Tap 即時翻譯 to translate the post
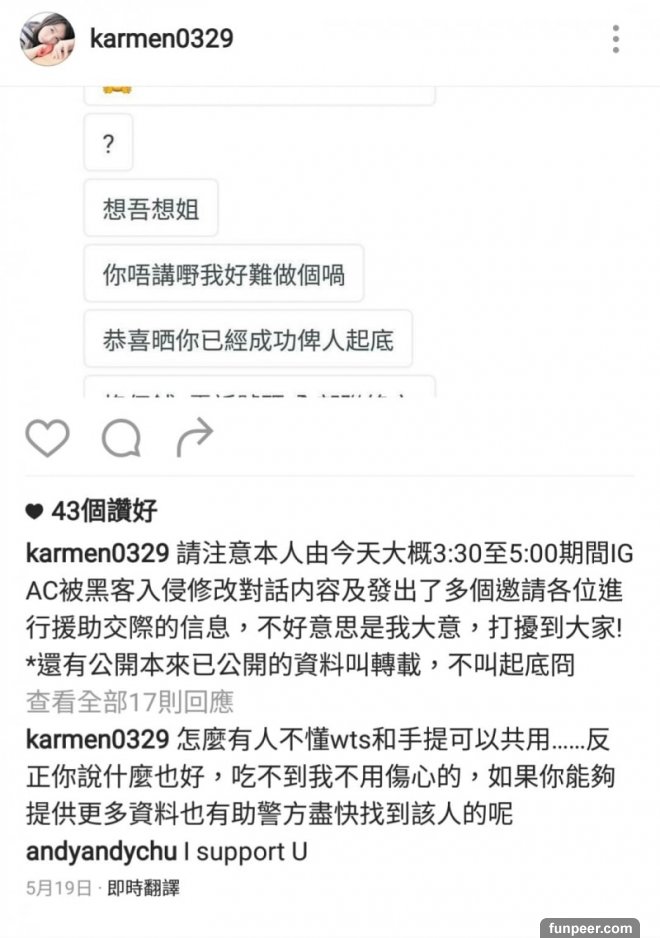The image size is (660, 938). click(x=143, y=888)
